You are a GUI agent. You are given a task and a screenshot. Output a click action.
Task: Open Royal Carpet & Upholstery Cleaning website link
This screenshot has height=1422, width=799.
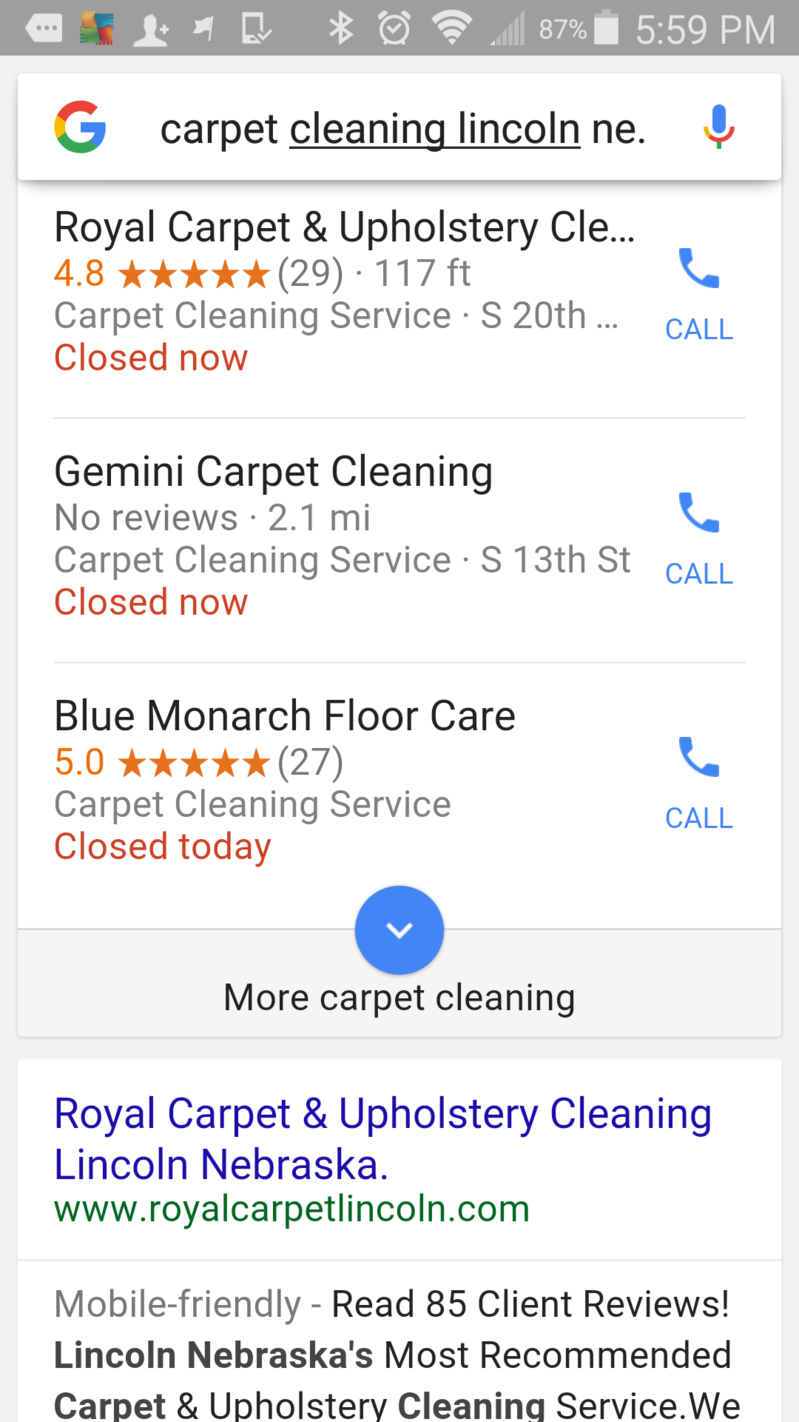[x=383, y=1137]
